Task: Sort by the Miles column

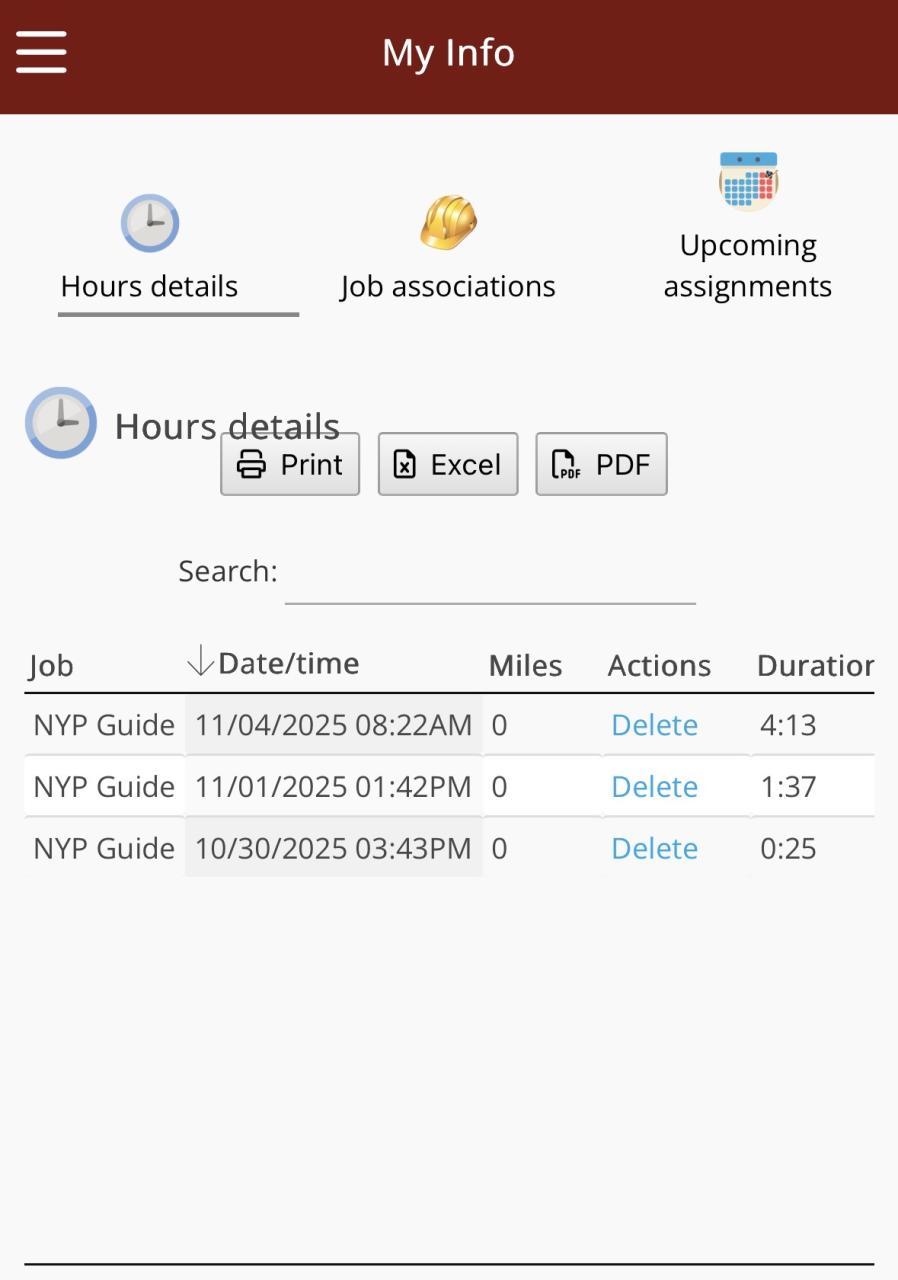Action: (525, 666)
